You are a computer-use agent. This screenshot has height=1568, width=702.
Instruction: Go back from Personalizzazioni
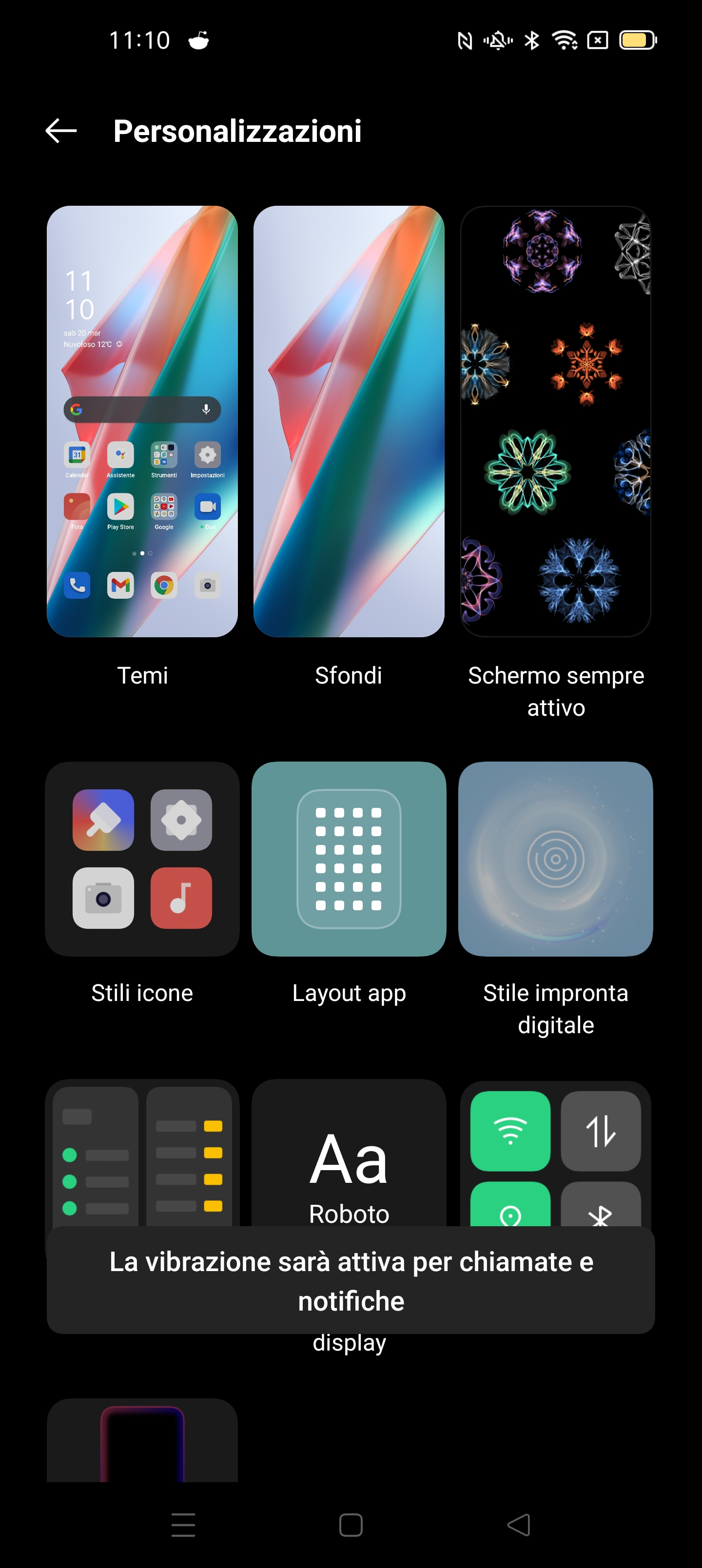tap(61, 131)
